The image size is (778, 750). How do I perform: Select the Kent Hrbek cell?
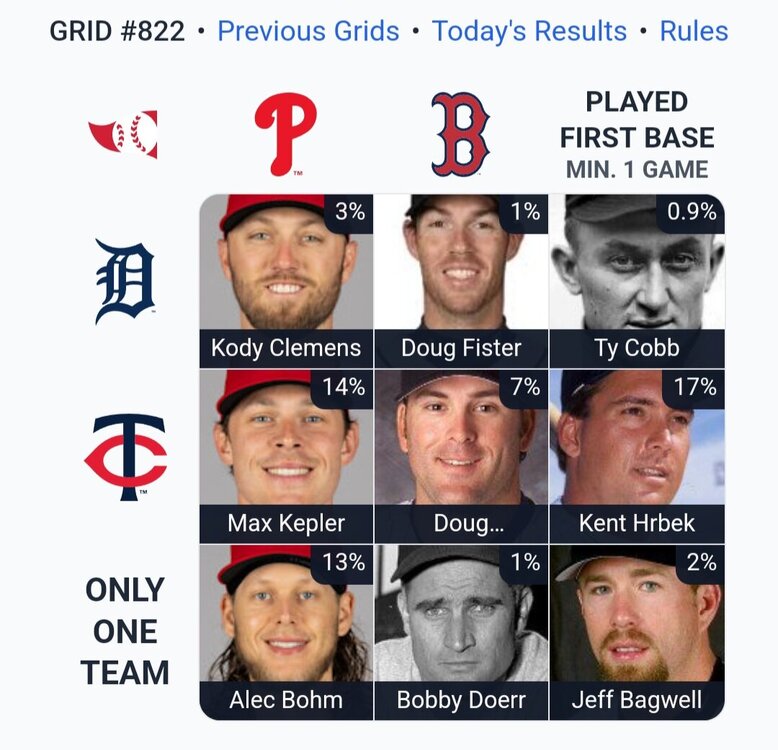(x=636, y=455)
